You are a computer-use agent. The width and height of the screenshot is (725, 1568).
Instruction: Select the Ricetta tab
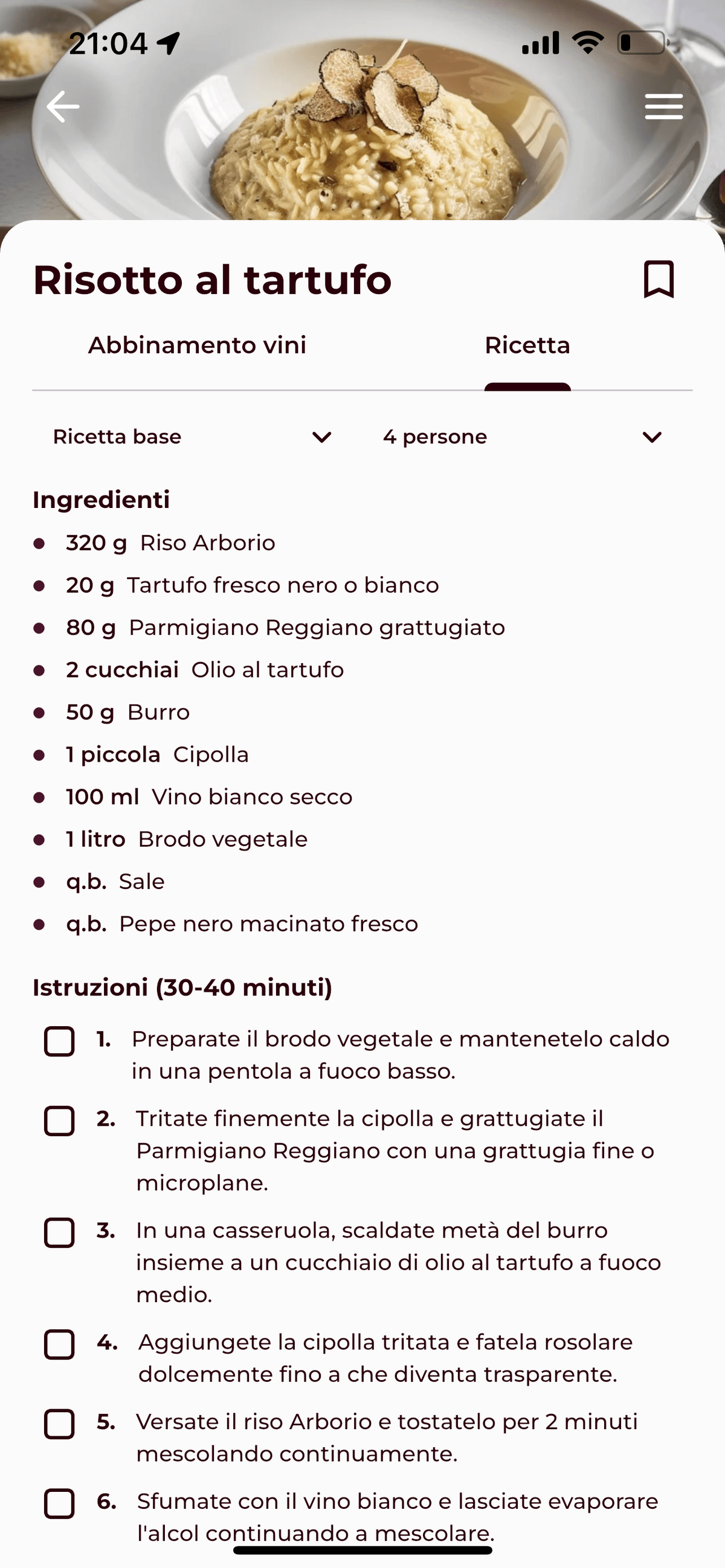527,345
